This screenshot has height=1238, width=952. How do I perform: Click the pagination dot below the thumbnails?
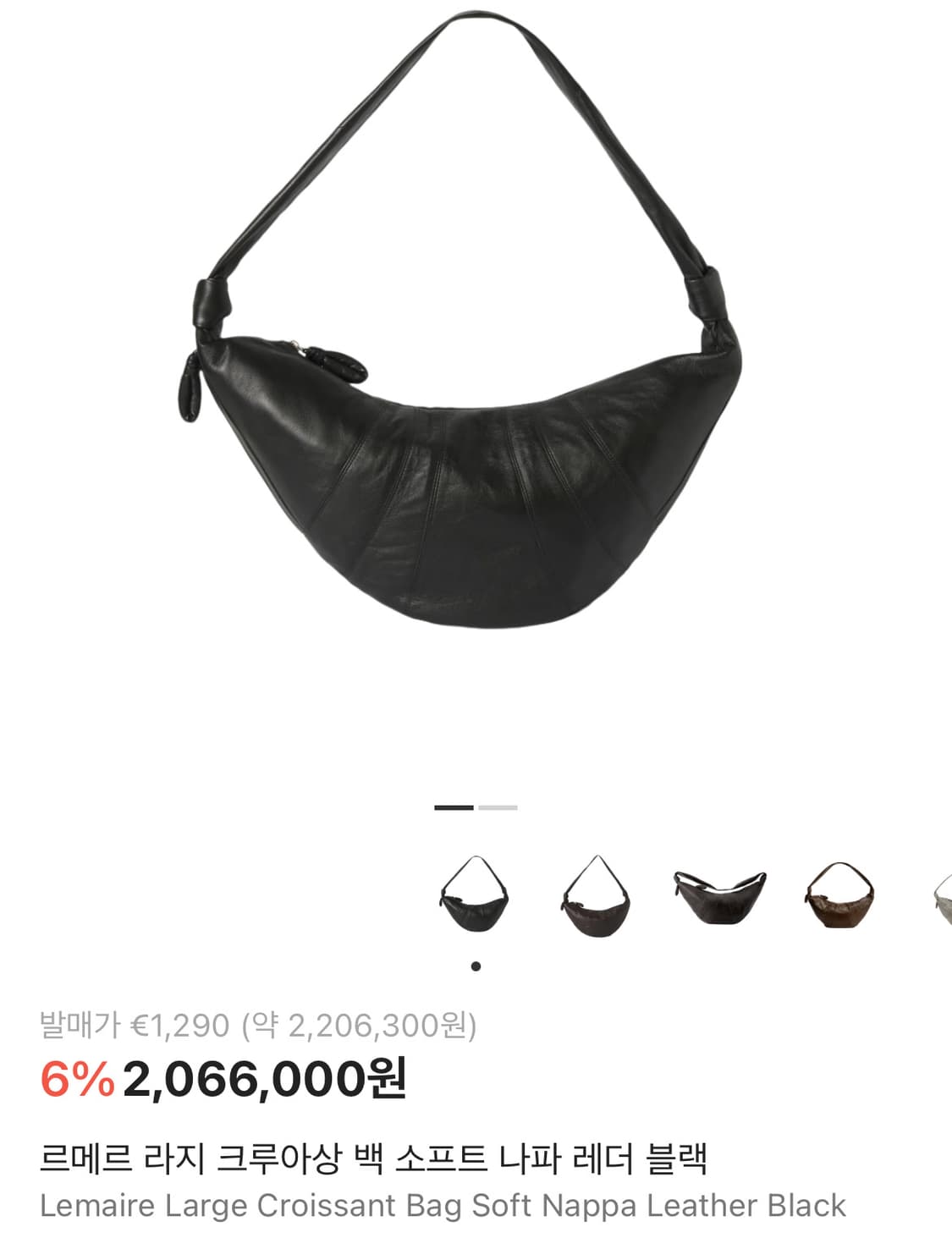click(476, 965)
